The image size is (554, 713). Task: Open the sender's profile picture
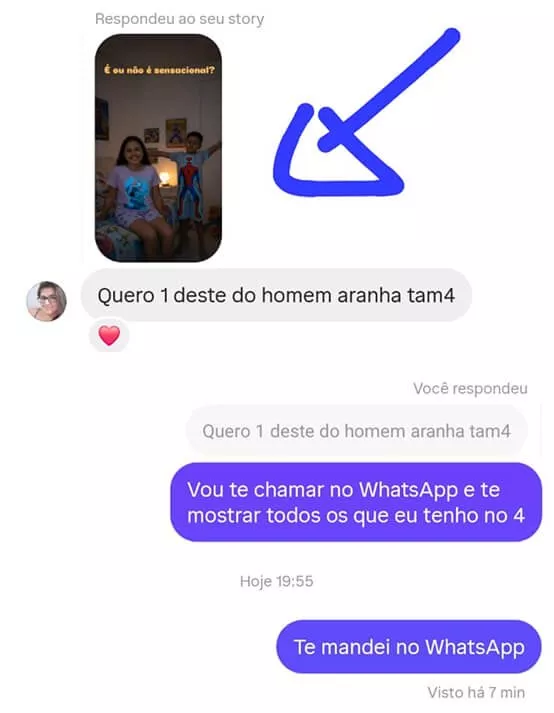coord(46,301)
